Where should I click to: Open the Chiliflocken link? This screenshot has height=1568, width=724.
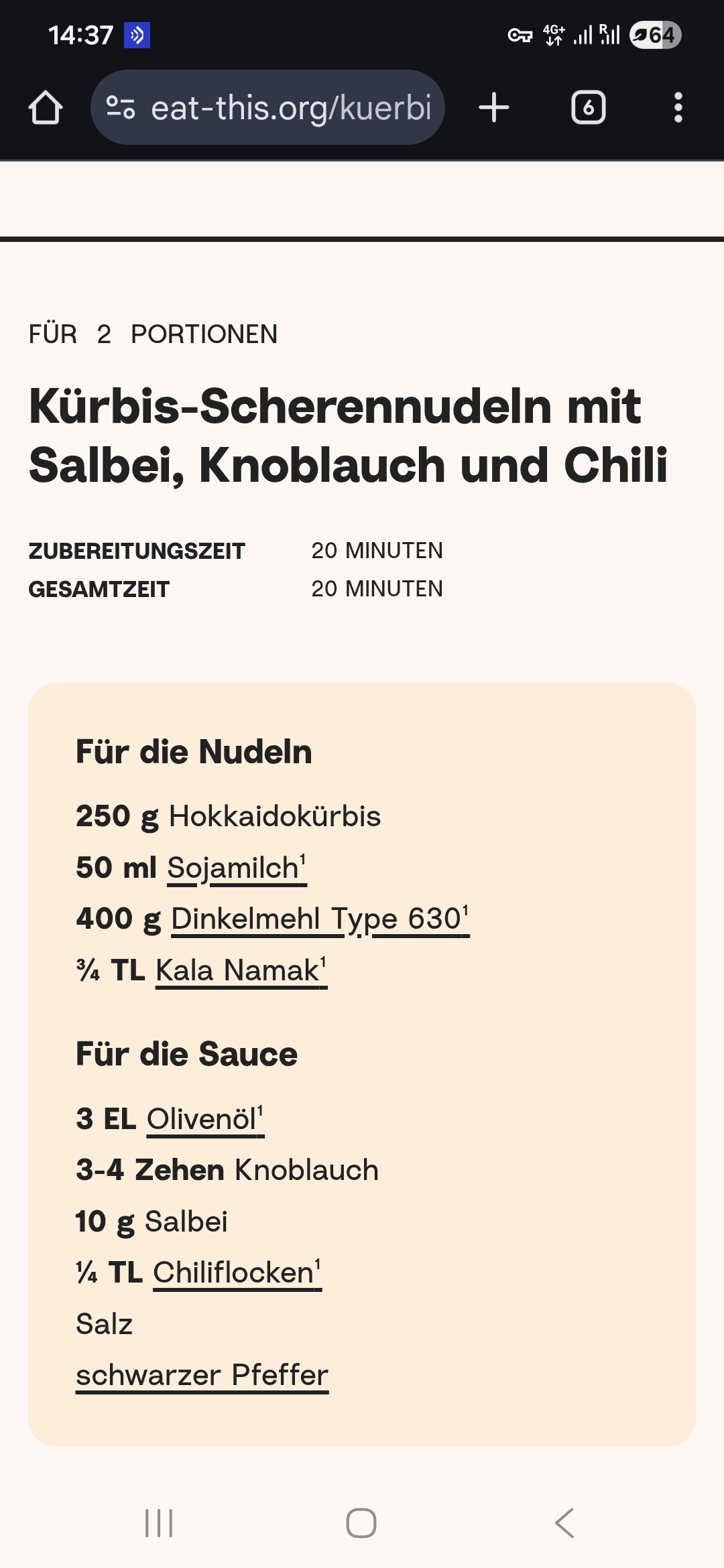pos(236,1273)
